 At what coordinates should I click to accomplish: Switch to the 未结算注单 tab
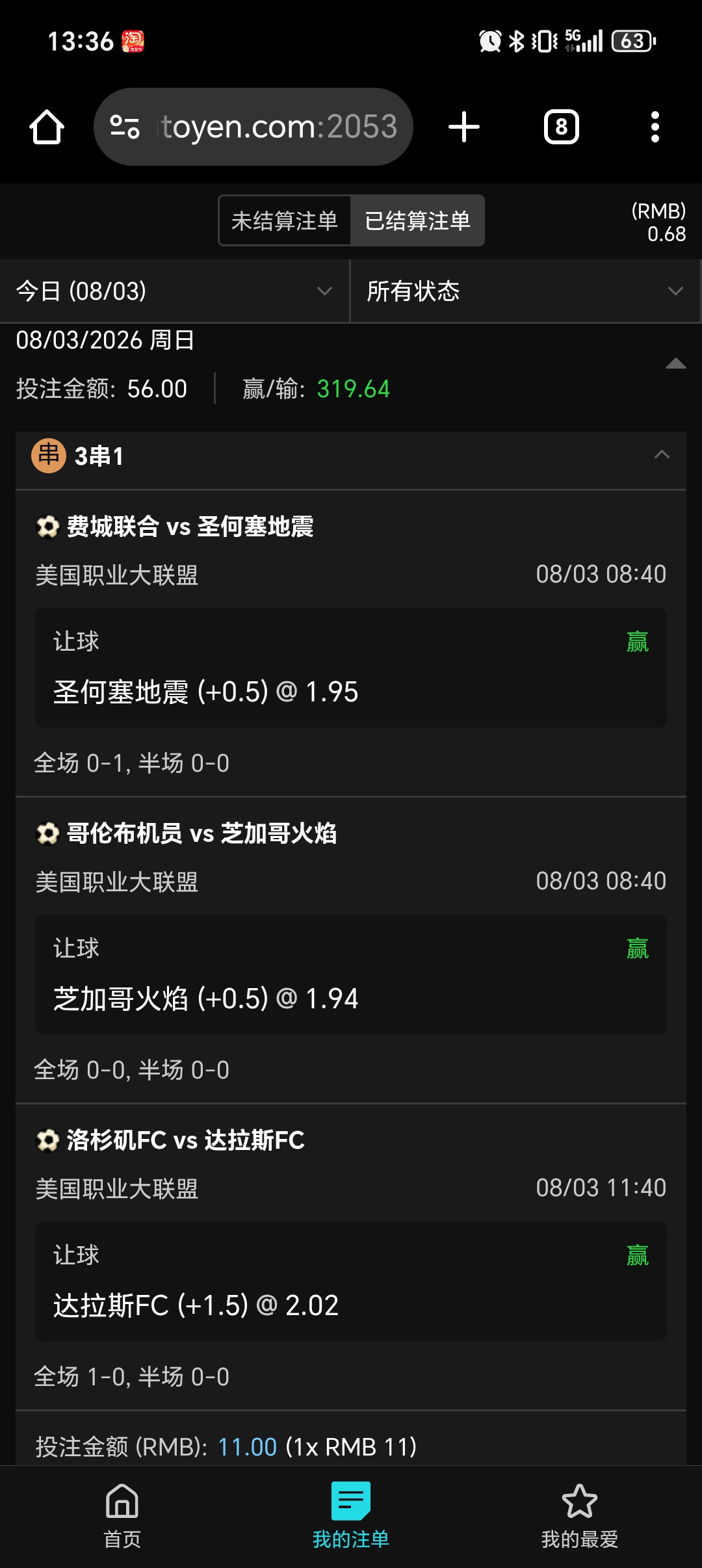tap(285, 221)
